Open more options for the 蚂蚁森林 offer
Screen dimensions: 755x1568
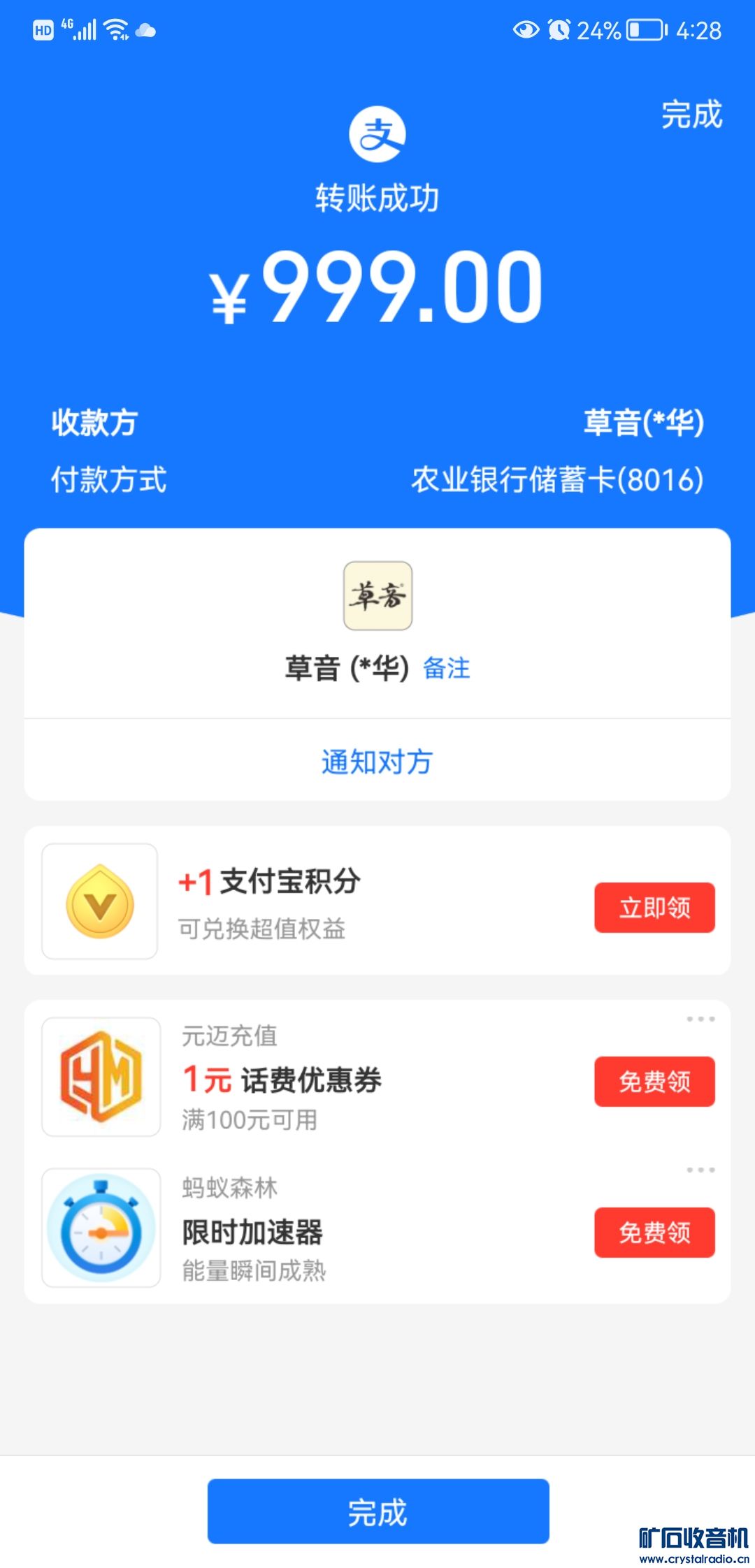700,1170
